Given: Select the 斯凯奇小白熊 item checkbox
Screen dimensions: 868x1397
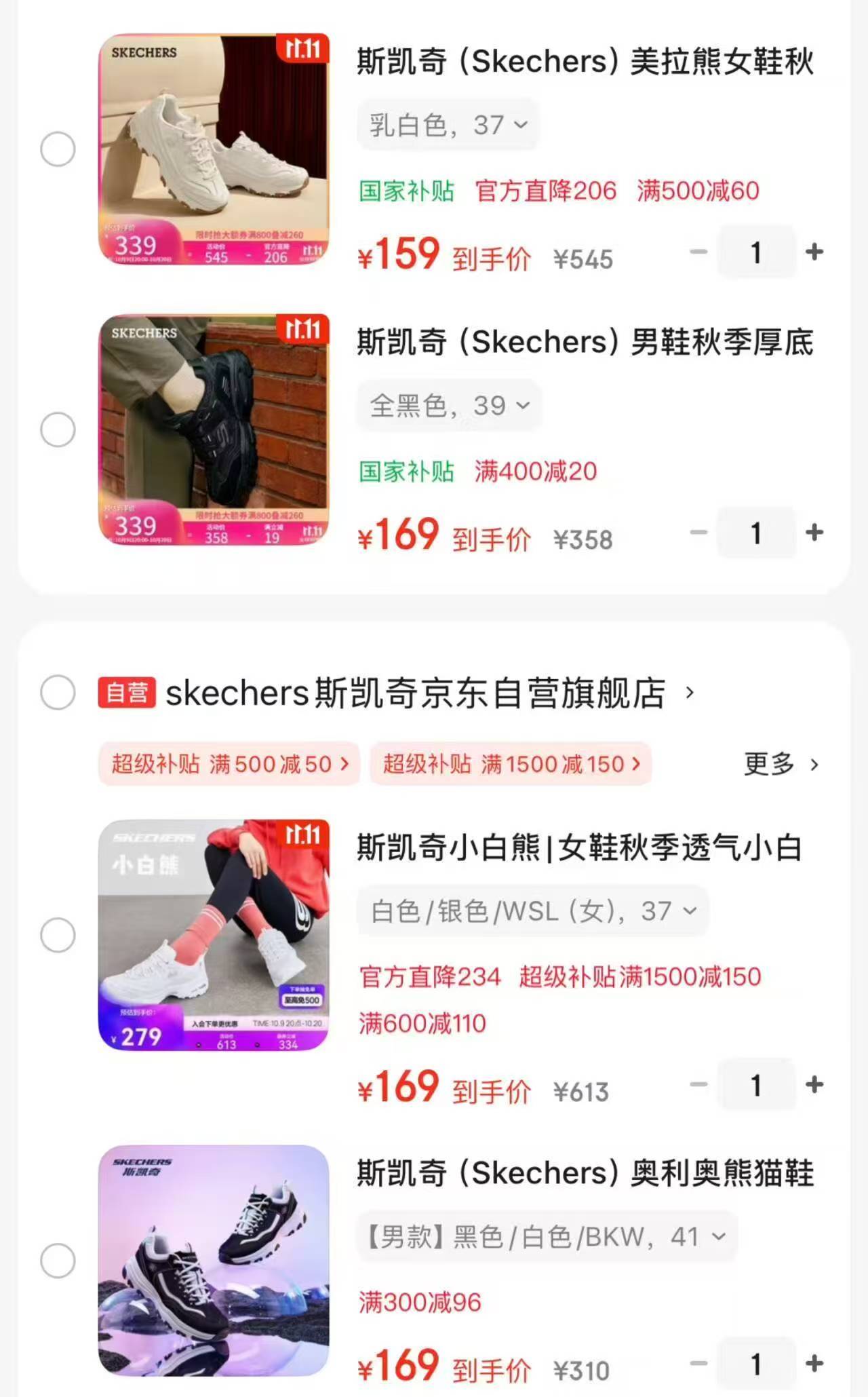Looking at the screenshot, I should click(58, 935).
